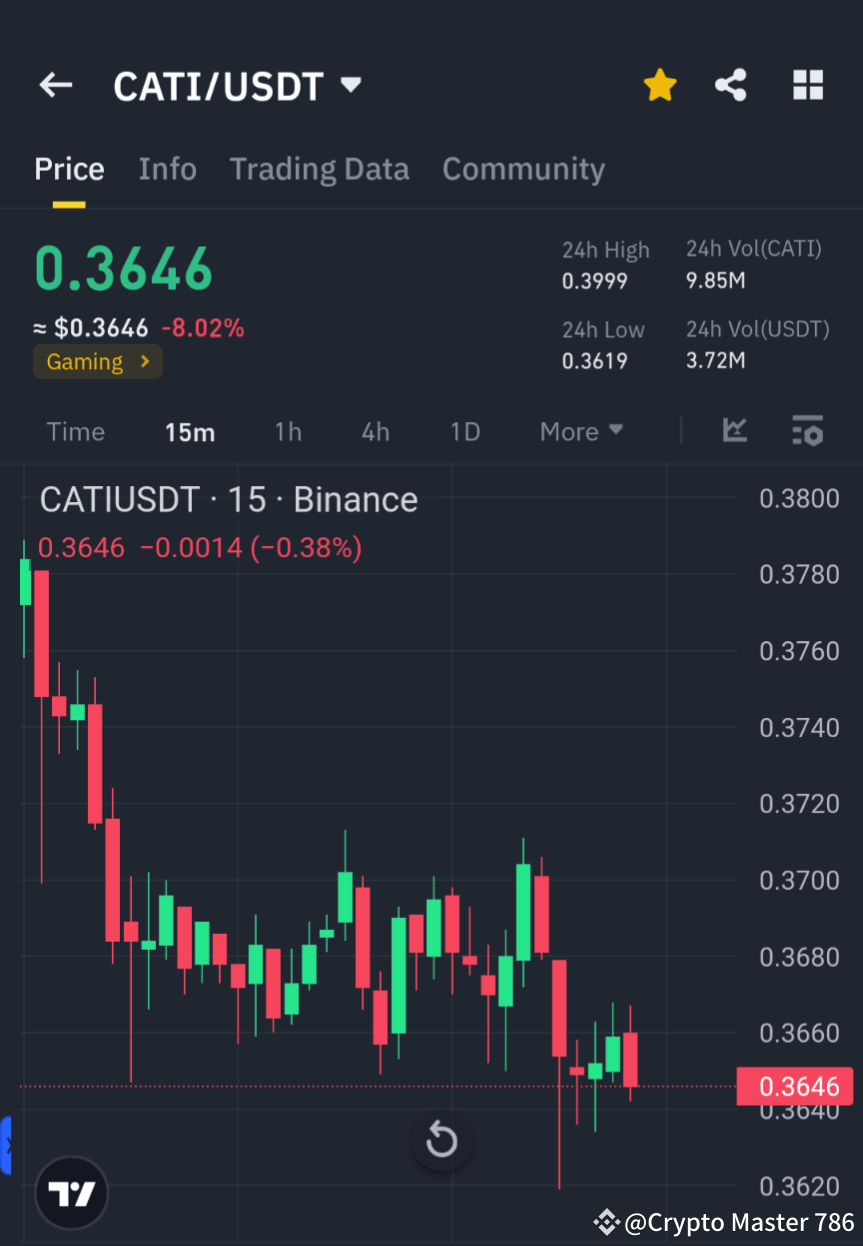Select the Info tab
Viewport: 863px width, 1246px height.
167,168
